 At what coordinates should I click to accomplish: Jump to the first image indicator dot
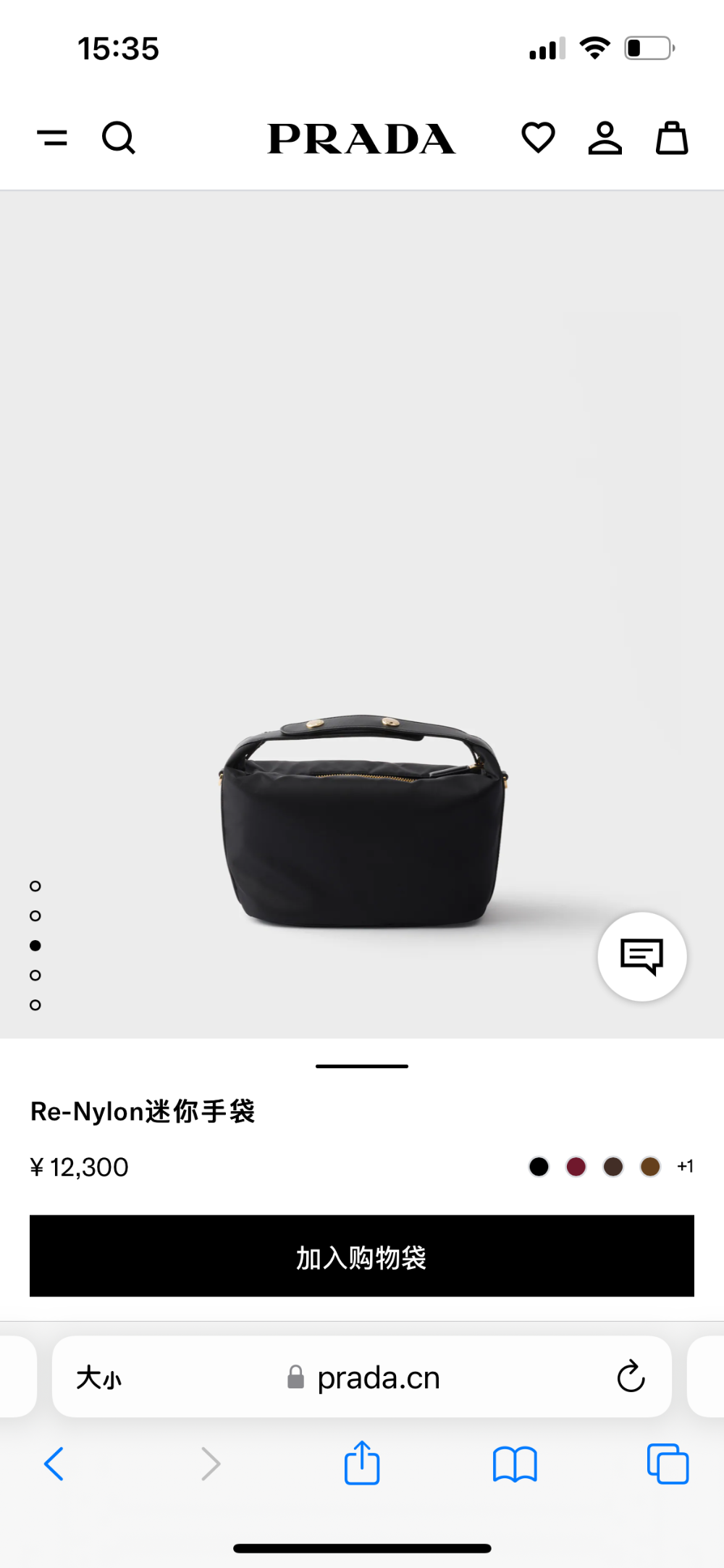click(x=35, y=886)
